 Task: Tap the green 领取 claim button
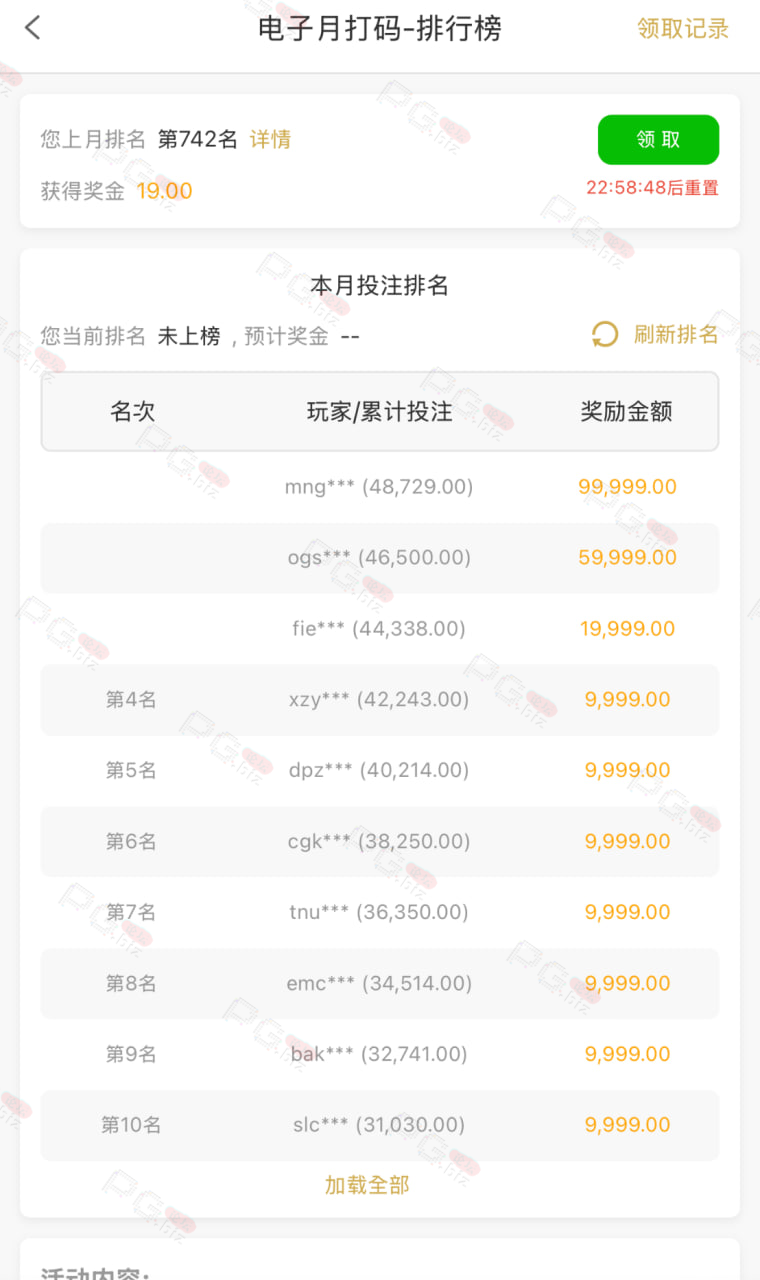click(x=658, y=140)
